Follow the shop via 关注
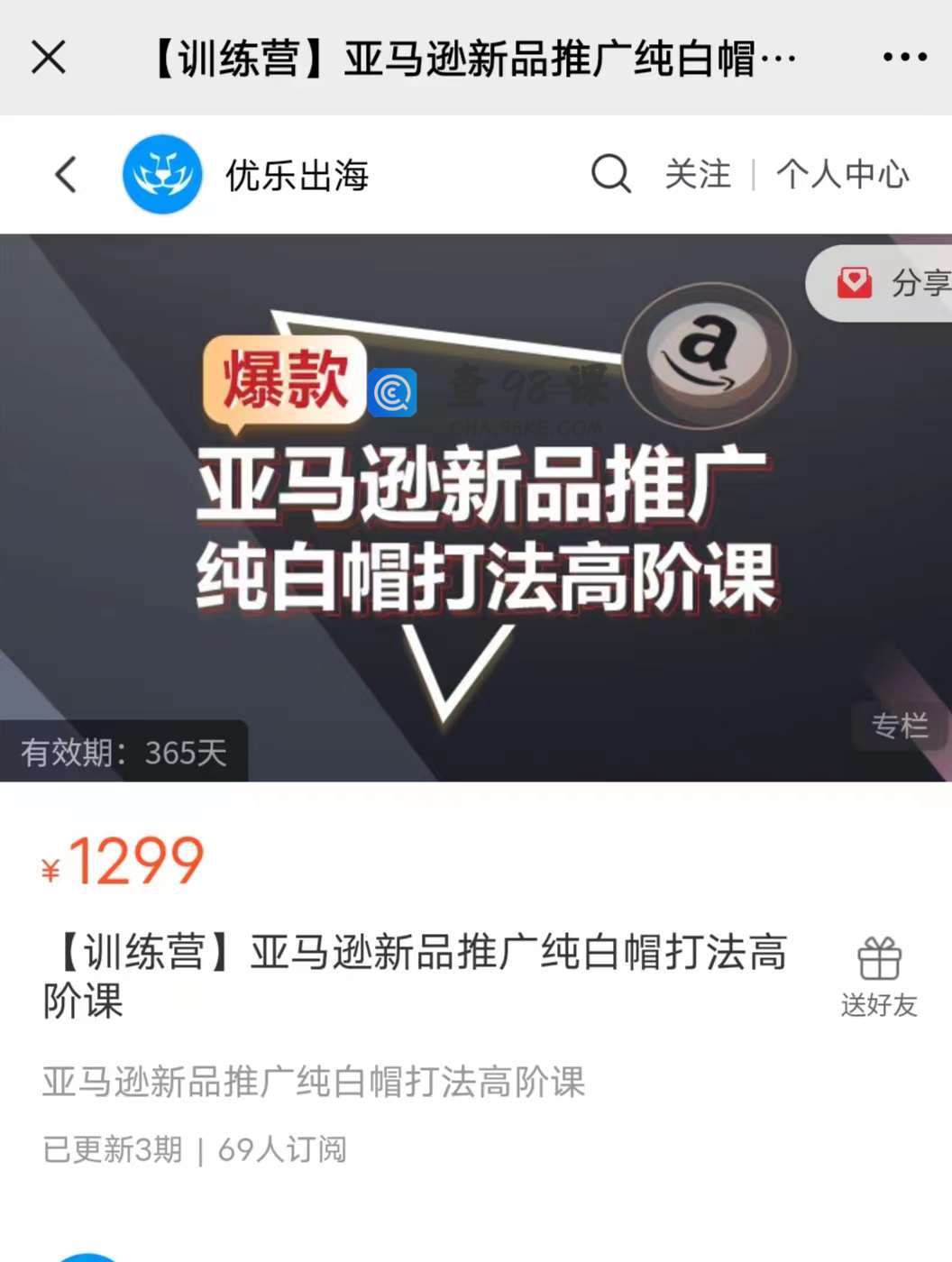The height and width of the screenshot is (1262, 952). 698,174
